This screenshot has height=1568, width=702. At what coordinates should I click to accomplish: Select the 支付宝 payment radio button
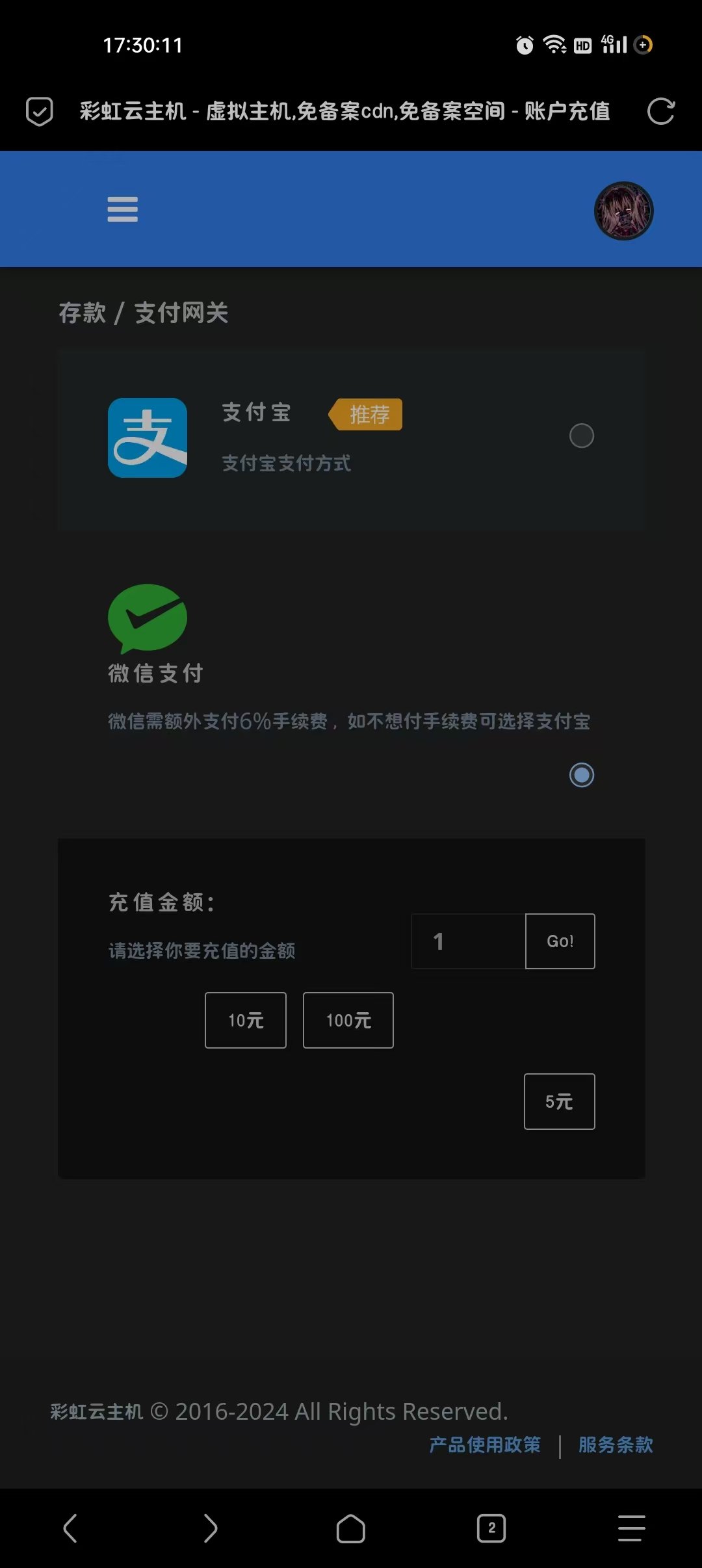coord(581,436)
